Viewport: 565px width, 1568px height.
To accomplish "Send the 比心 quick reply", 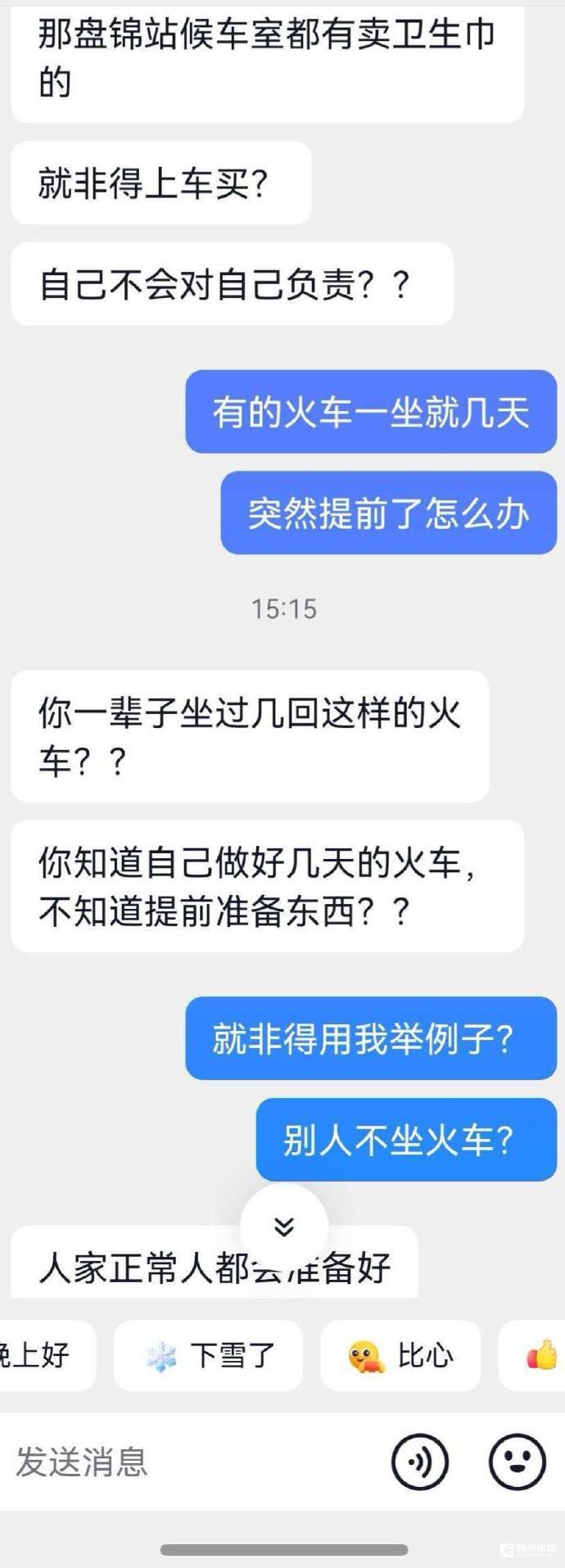I will [400, 1356].
